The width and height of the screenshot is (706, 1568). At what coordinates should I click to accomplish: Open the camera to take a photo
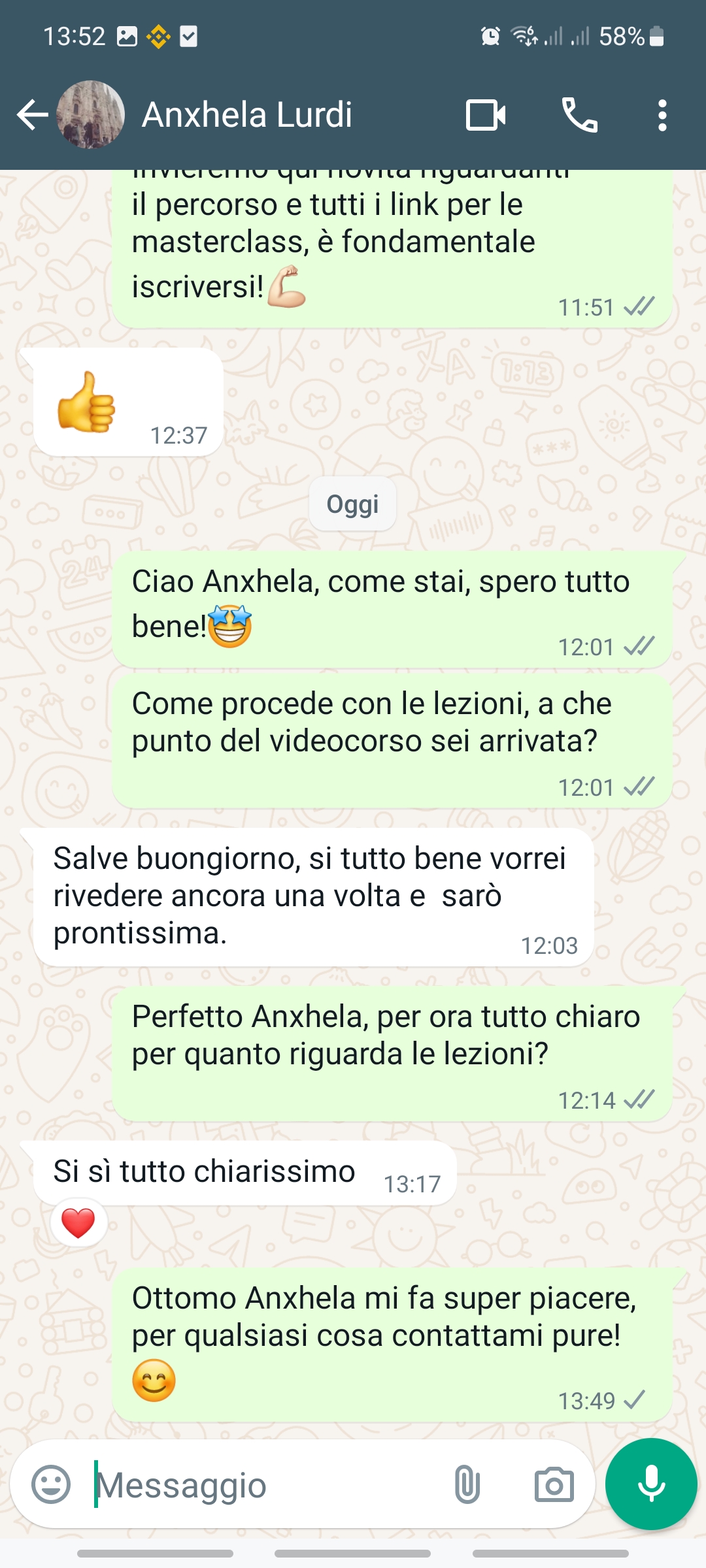554,1484
